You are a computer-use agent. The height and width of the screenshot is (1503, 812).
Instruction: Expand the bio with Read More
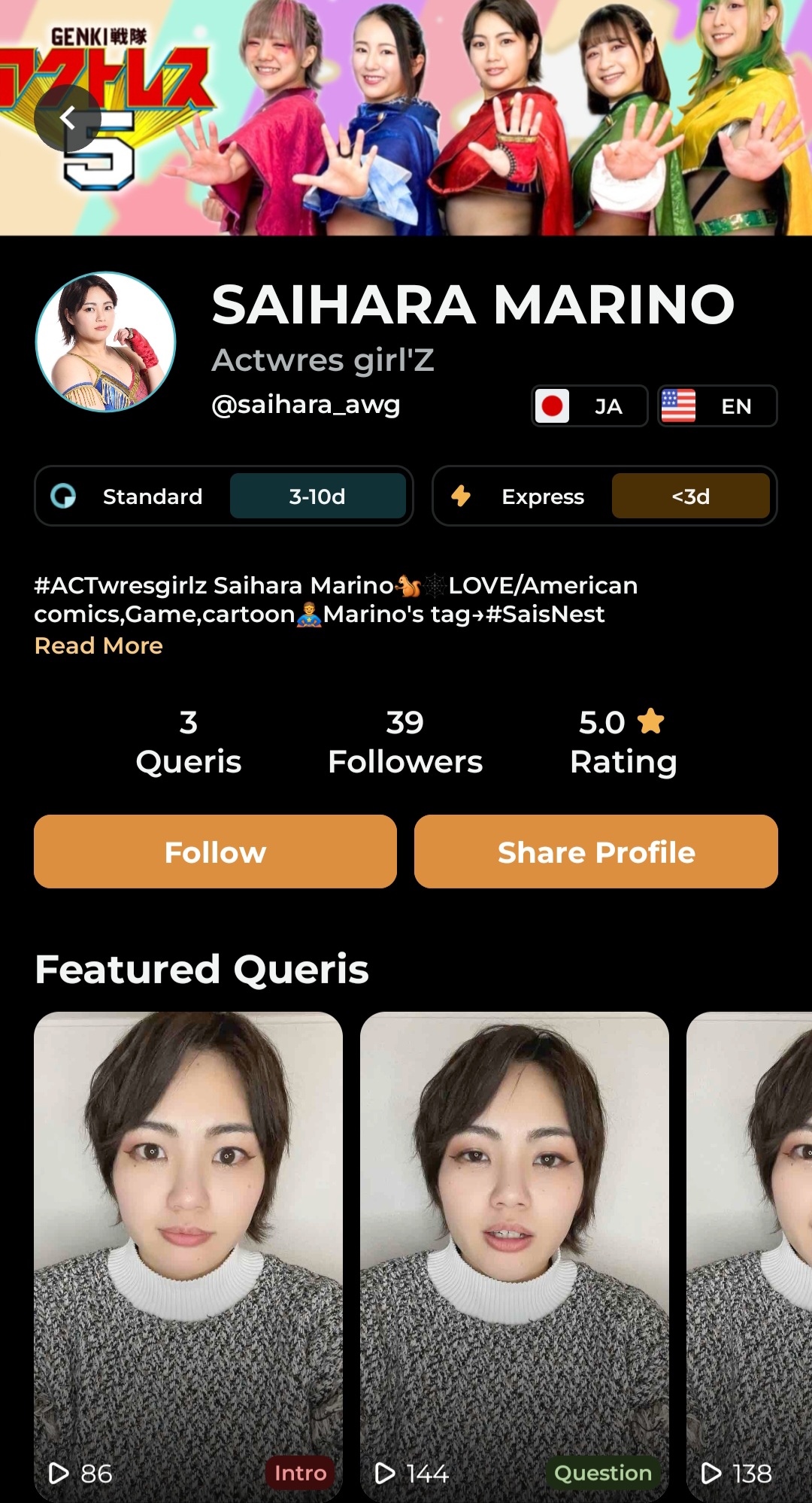(98, 645)
